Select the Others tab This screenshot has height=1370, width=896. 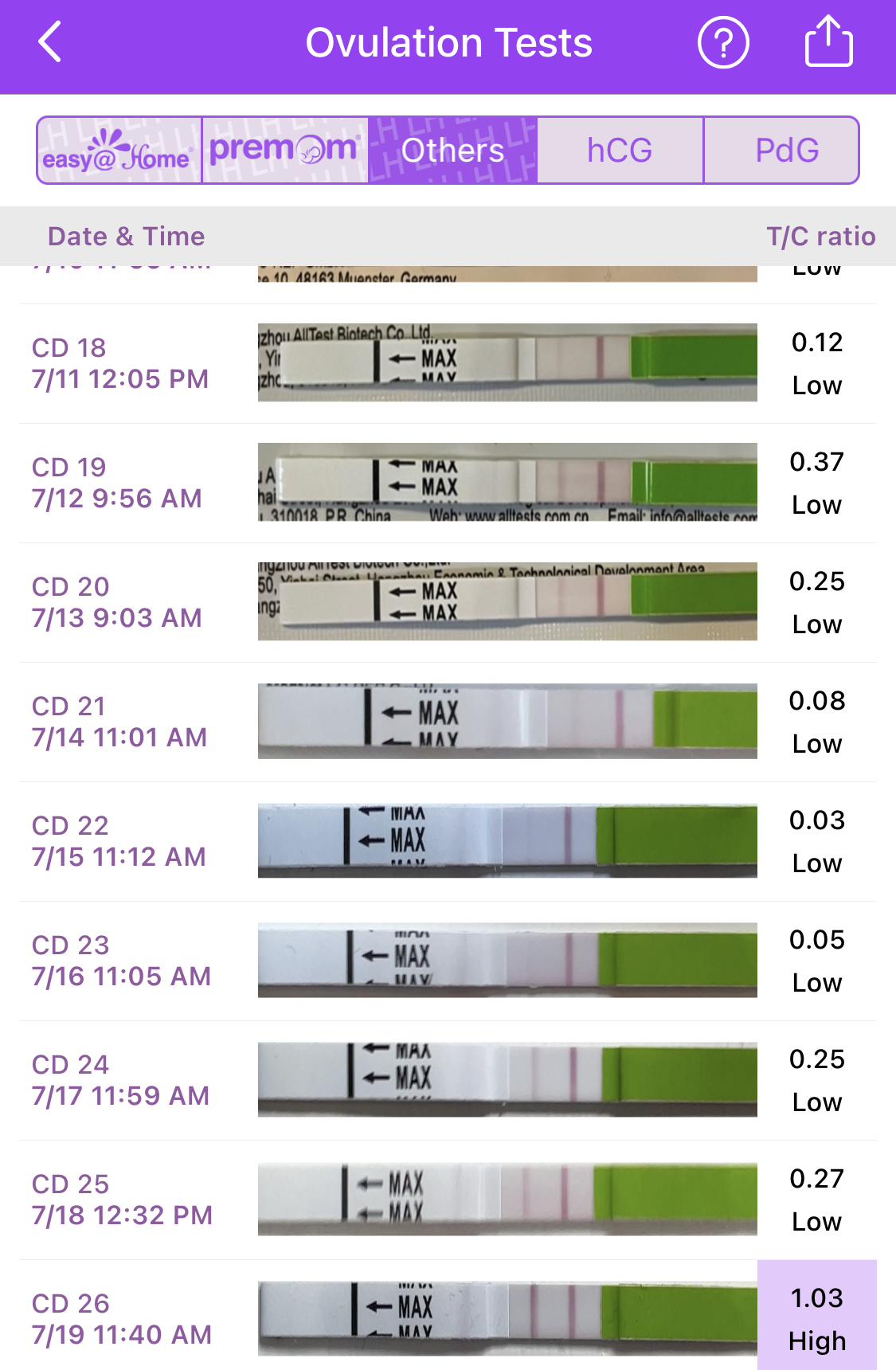click(452, 151)
